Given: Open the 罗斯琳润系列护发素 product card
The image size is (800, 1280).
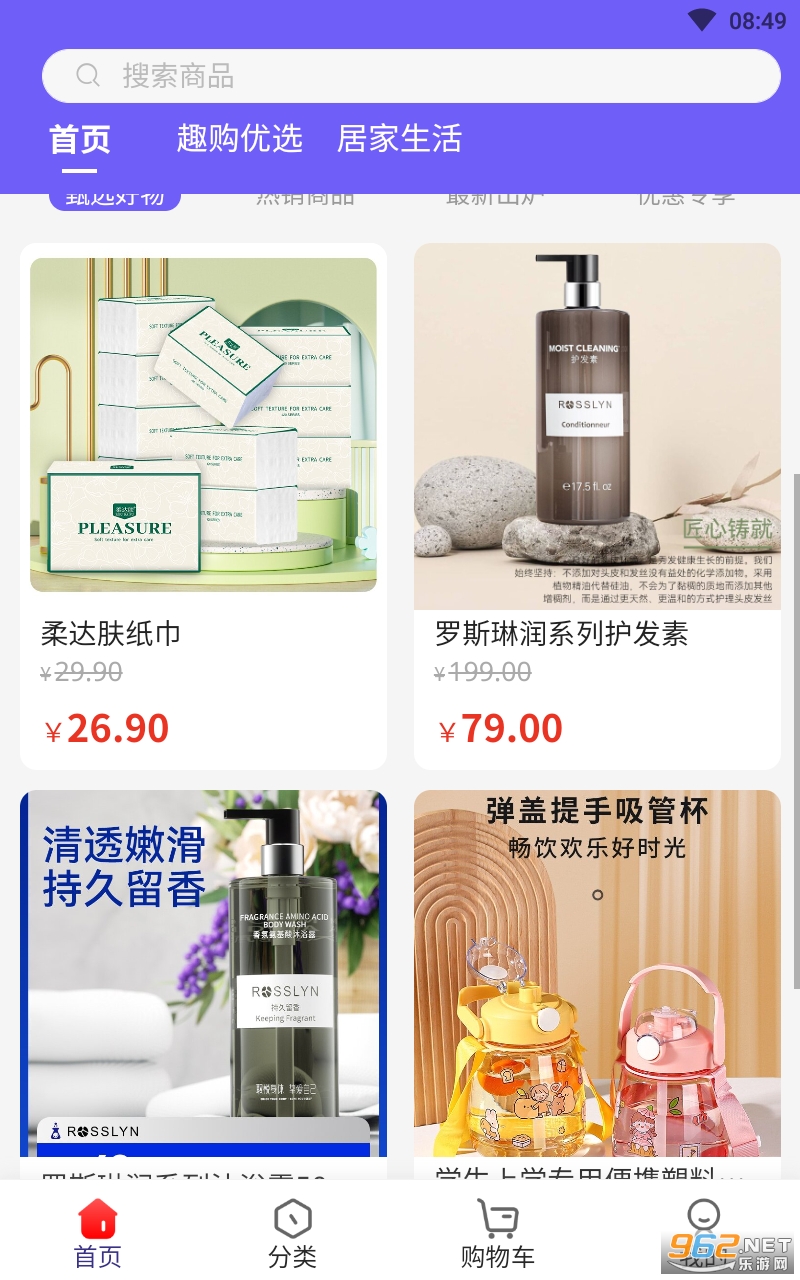Looking at the screenshot, I should tap(597, 505).
